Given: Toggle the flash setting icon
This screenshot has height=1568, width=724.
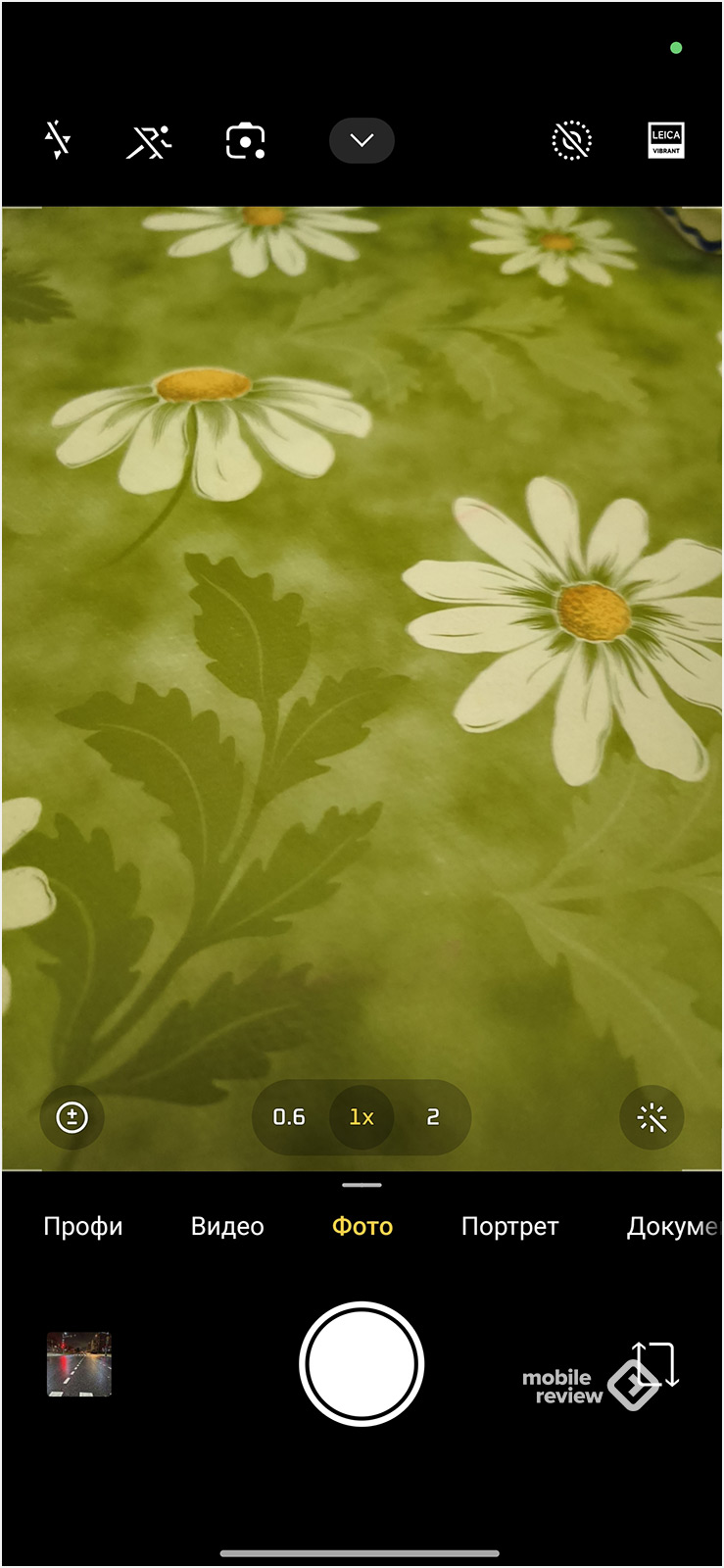Looking at the screenshot, I should (58, 140).
